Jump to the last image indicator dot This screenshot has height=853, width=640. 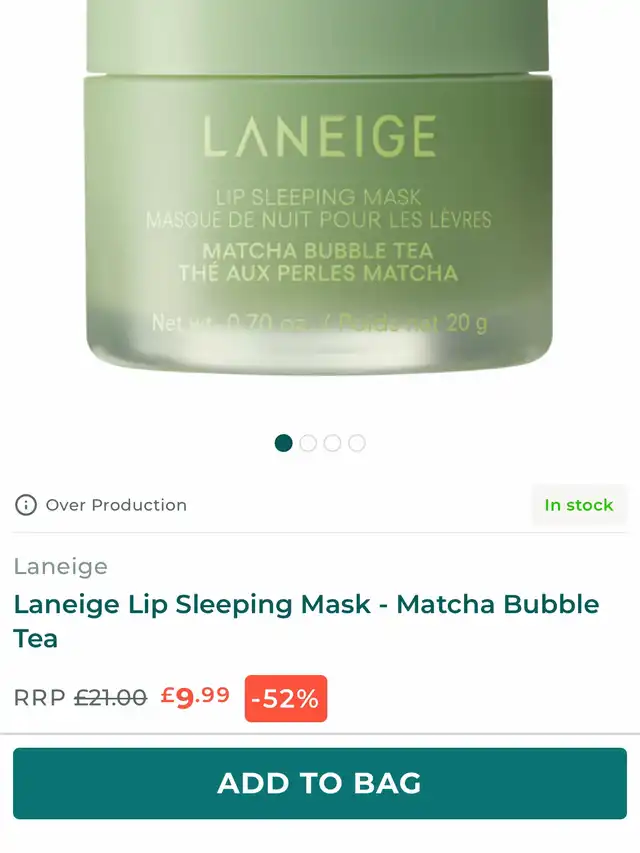point(357,443)
